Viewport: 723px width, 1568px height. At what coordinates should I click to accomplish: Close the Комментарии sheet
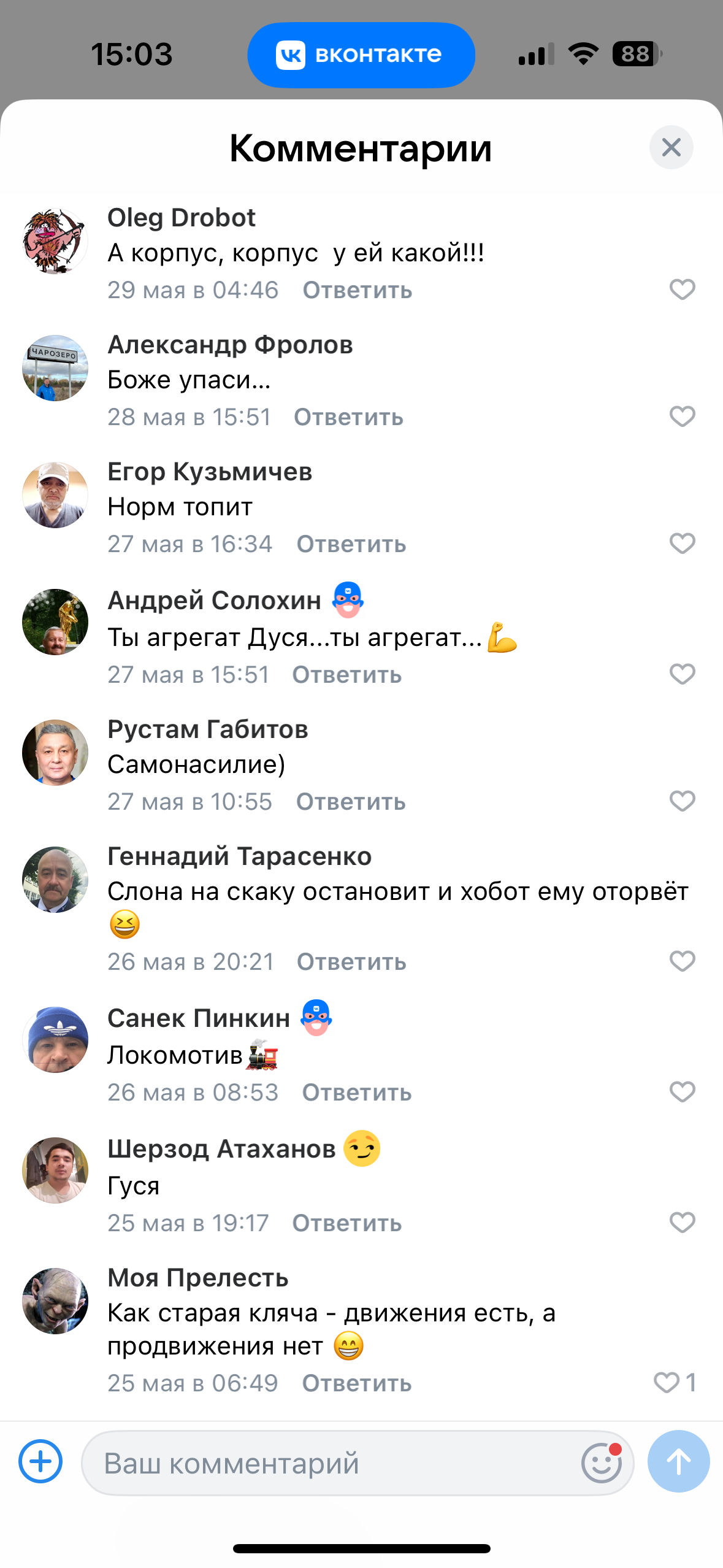671,147
